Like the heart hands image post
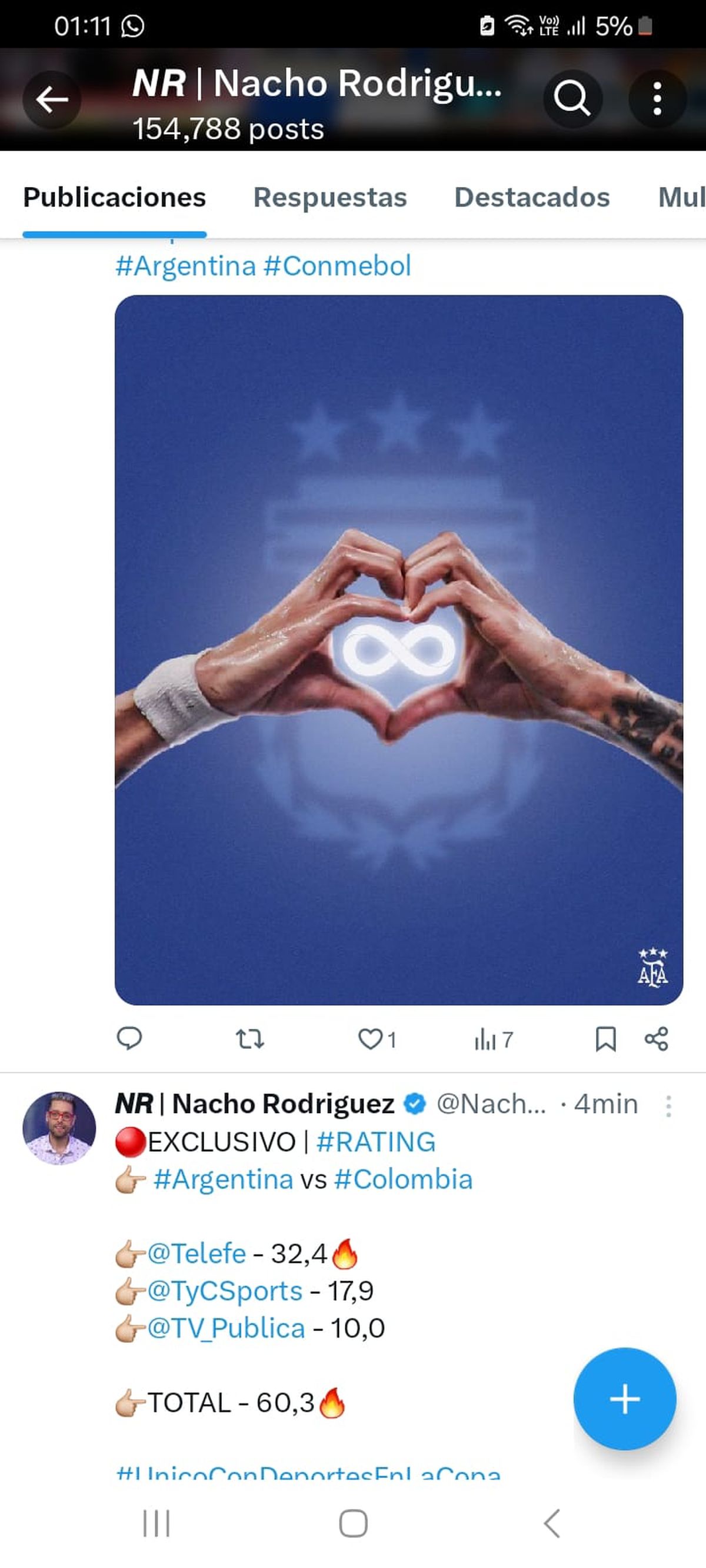This screenshot has width=706, height=1568. point(371,1038)
